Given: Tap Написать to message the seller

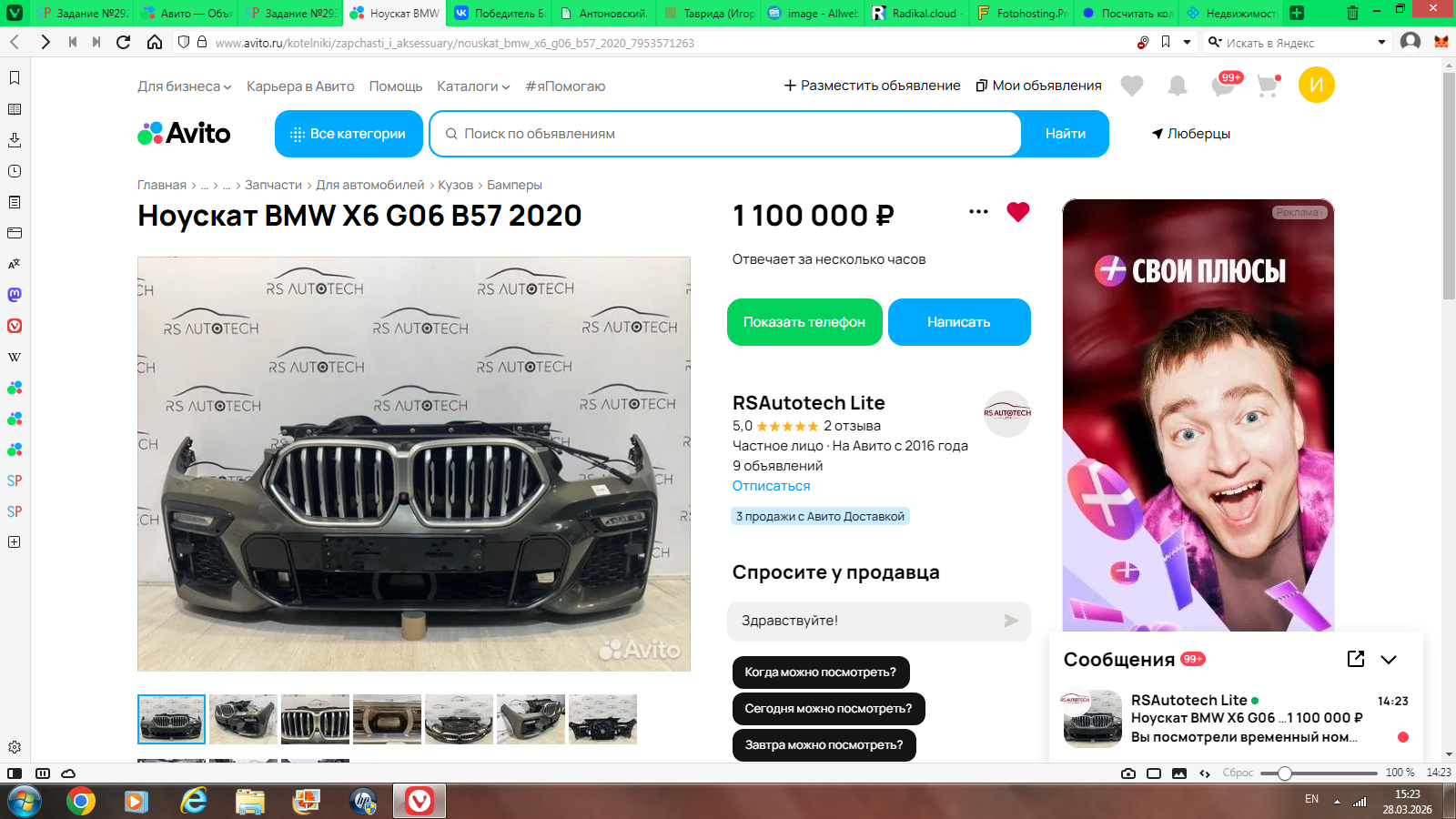Looking at the screenshot, I should (958, 322).
